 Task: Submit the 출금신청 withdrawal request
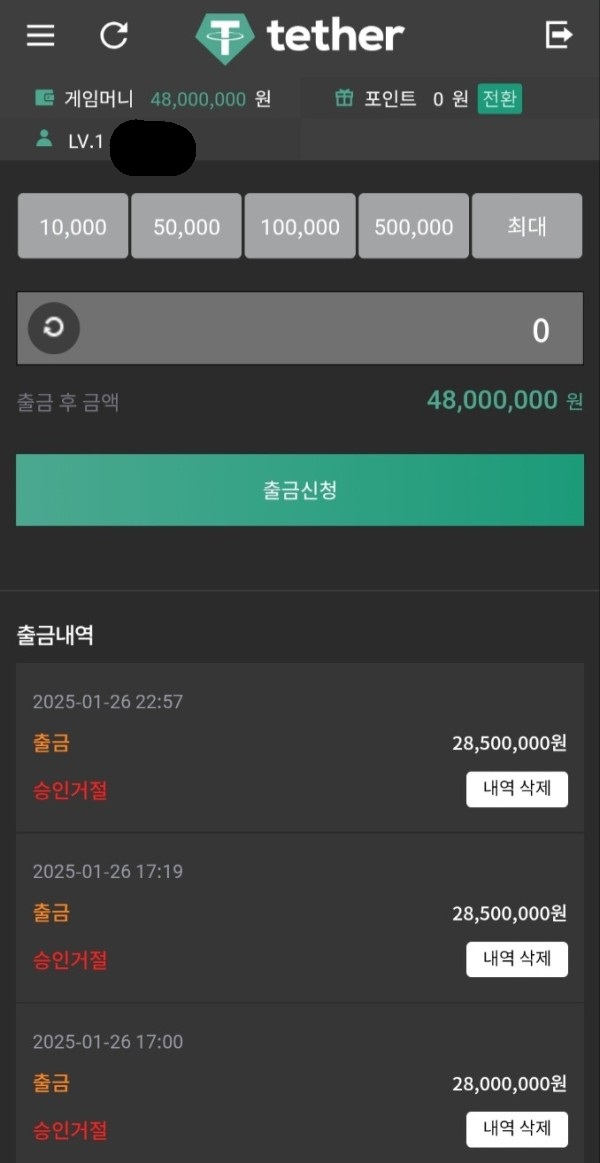pyautogui.click(x=300, y=490)
